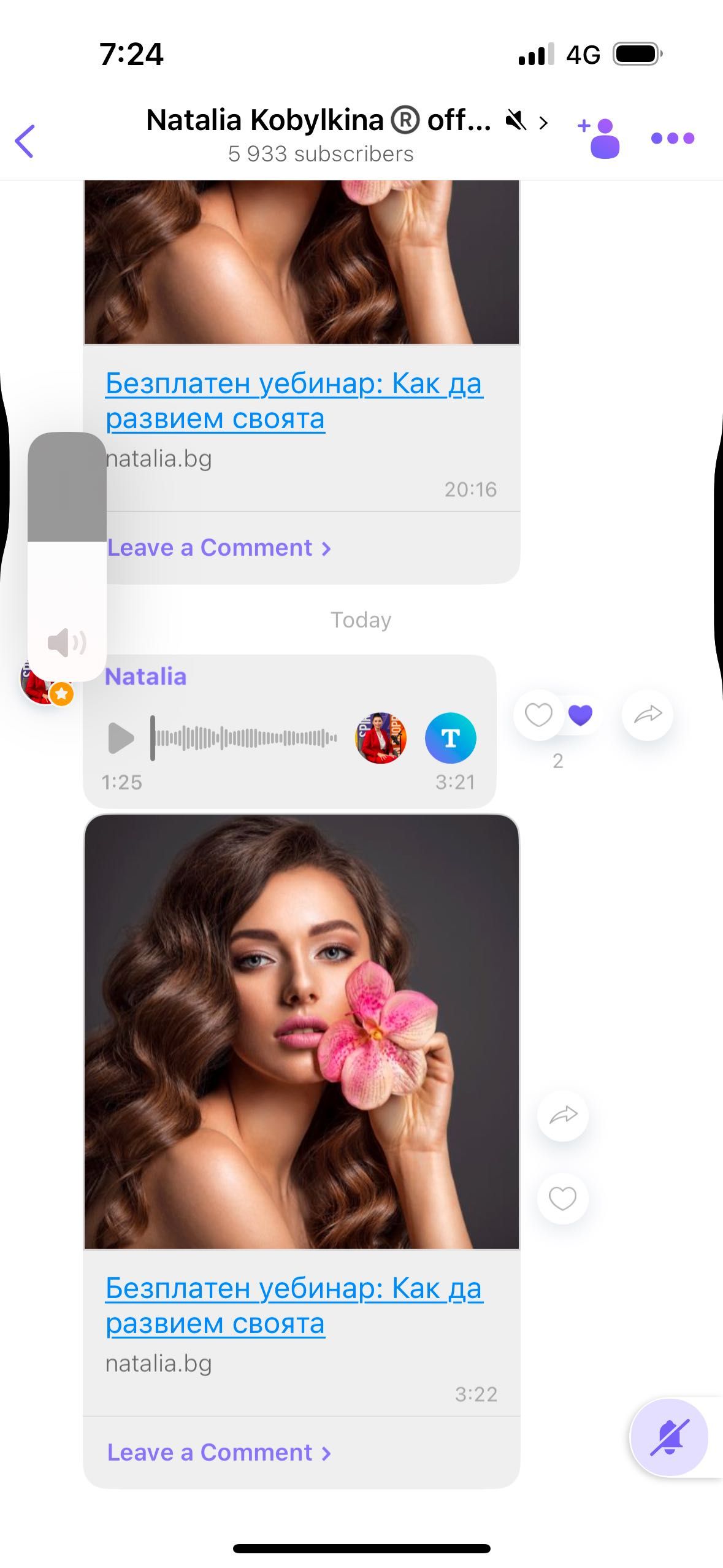Play Natalia's voice message

[121, 737]
